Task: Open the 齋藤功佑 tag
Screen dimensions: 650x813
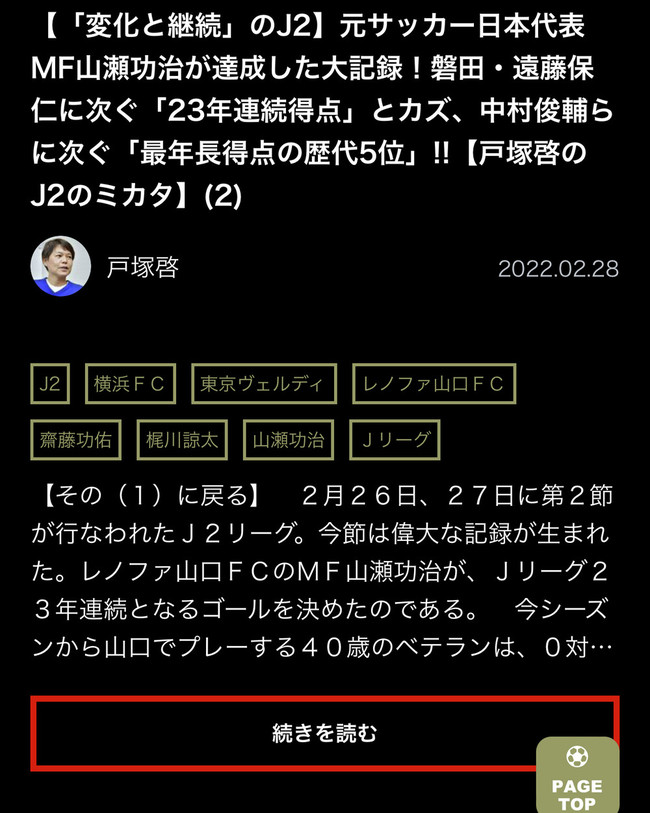Action: click(78, 439)
